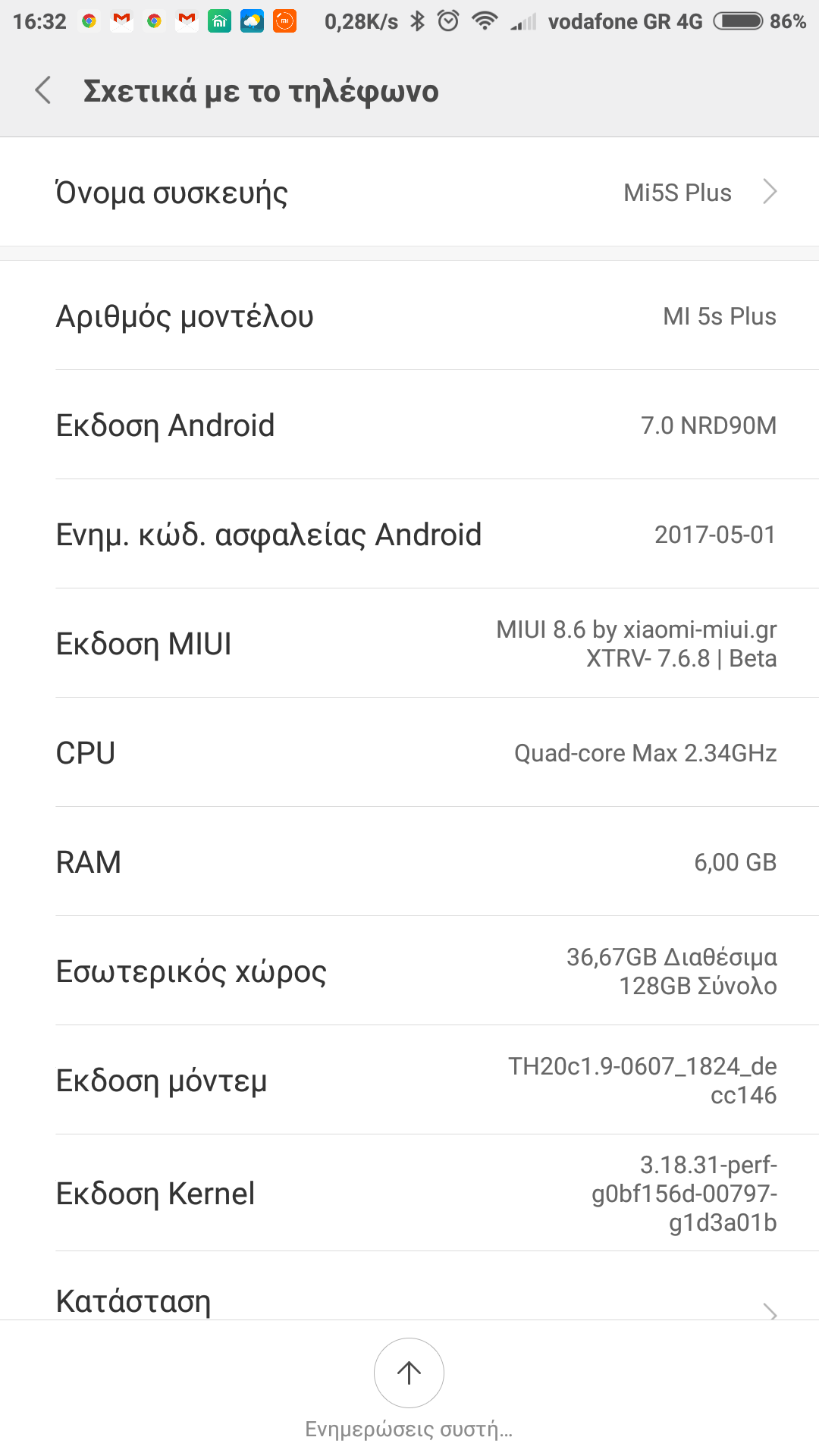Image resolution: width=819 pixels, height=1456 pixels.
Task: Select the RAM row
Action: (409, 862)
